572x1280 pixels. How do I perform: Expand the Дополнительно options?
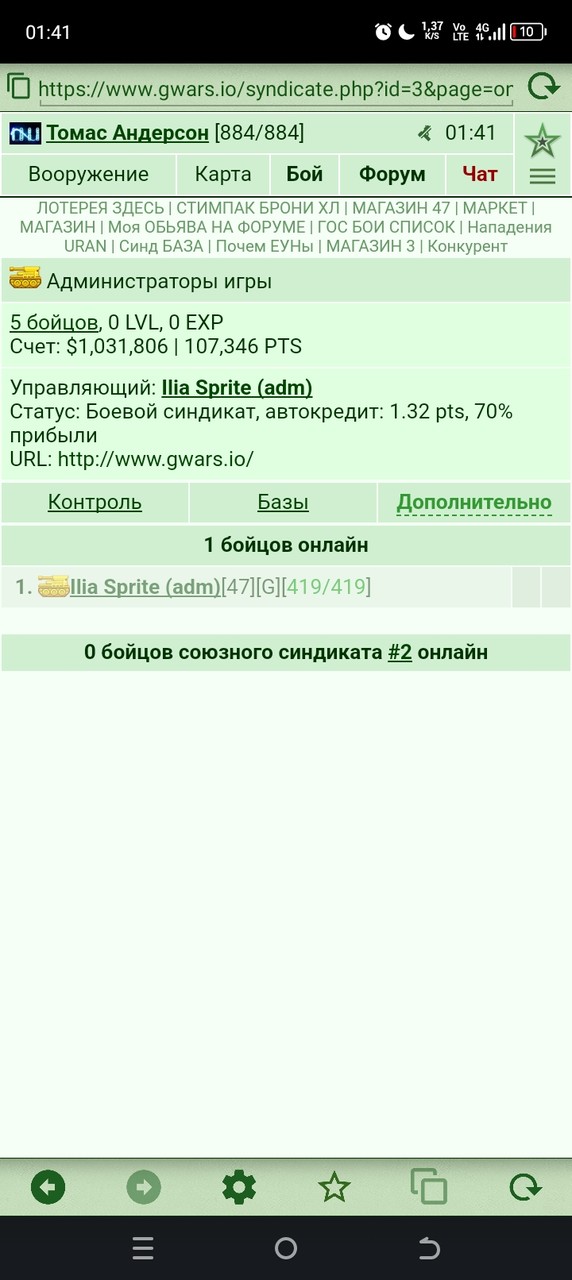(x=474, y=502)
